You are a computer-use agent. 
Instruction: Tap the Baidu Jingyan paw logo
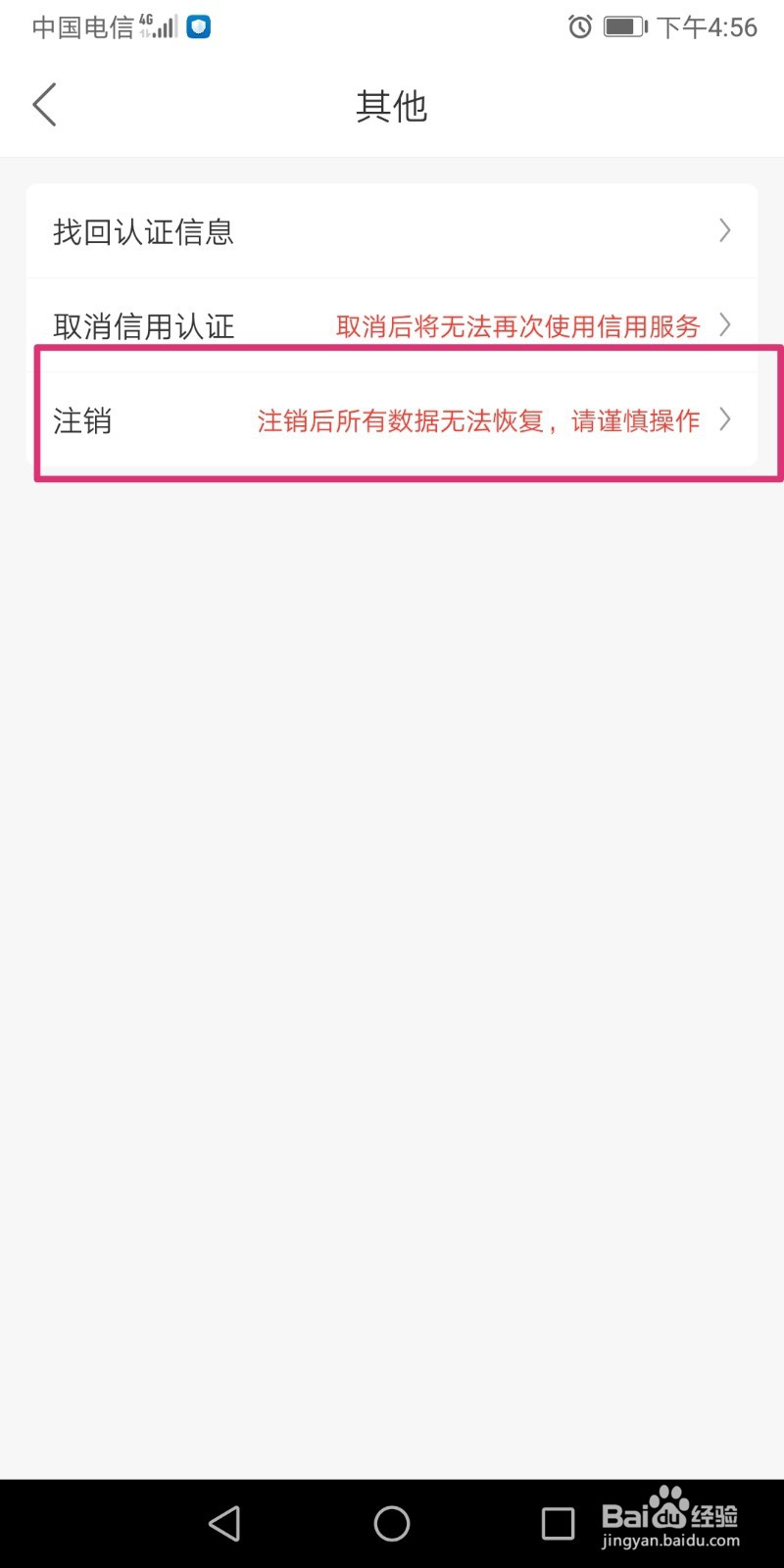pyautogui.click(x=669, y=1504)
